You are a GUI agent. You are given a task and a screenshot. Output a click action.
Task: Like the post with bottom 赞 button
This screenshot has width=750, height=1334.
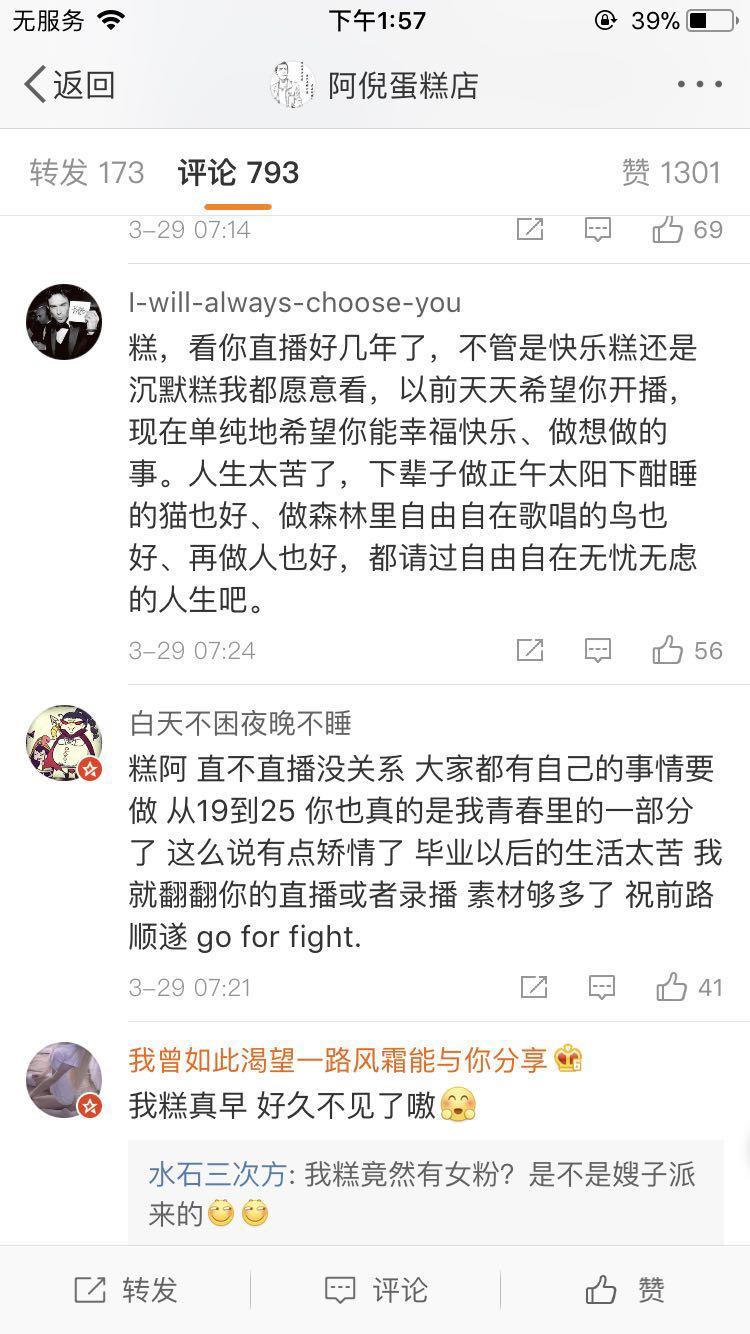pos(625,1290)
